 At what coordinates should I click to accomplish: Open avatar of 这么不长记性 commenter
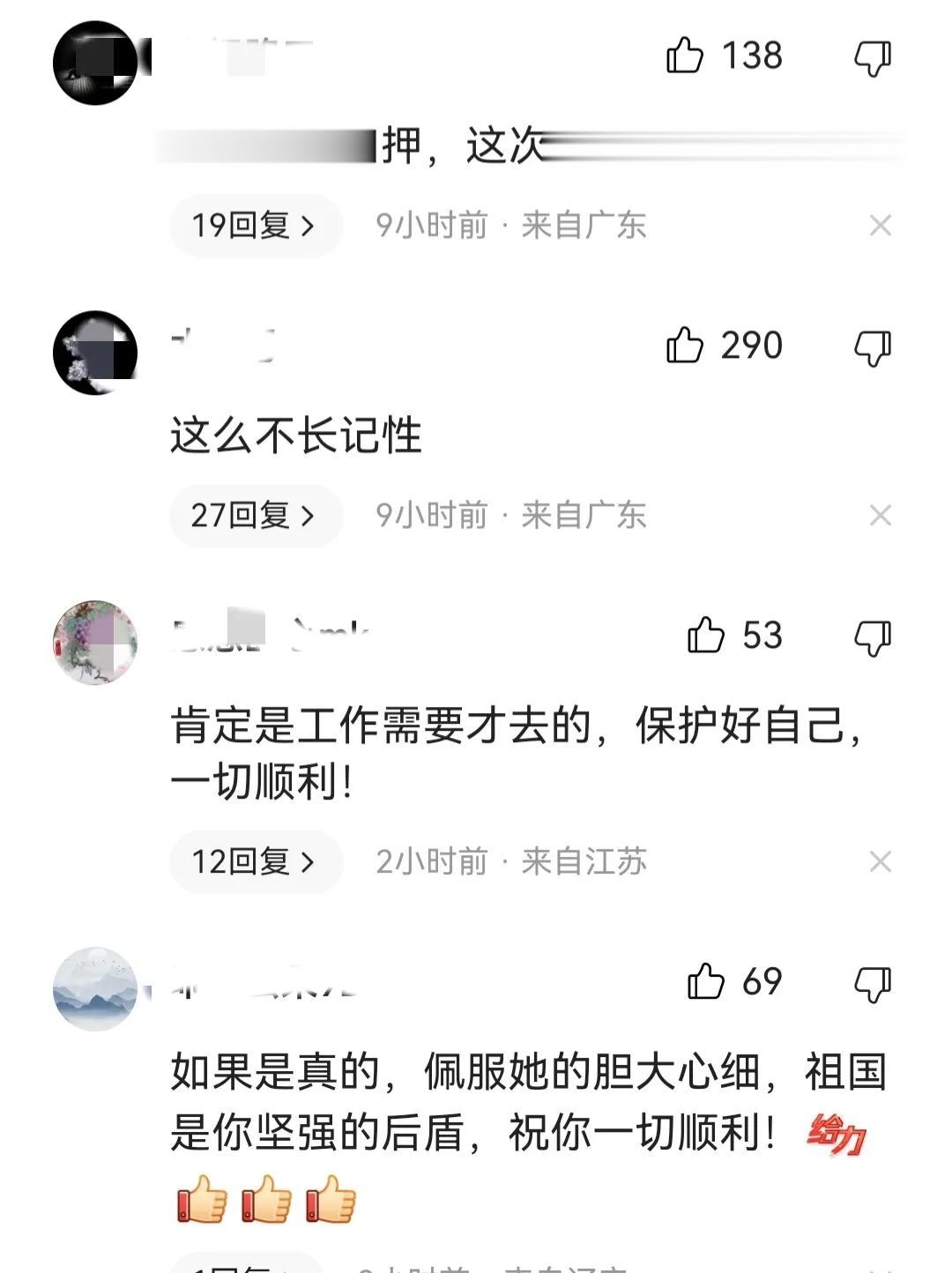point(95,352)
